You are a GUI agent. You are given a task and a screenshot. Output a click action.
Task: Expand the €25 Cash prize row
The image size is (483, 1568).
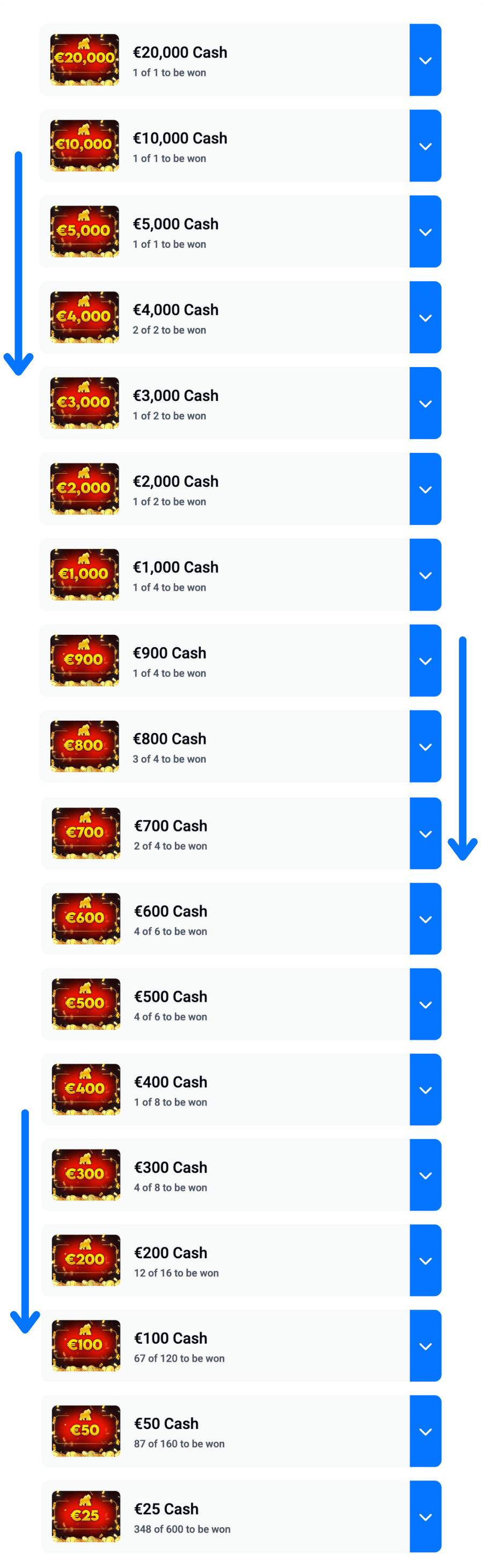point(425,1517)
